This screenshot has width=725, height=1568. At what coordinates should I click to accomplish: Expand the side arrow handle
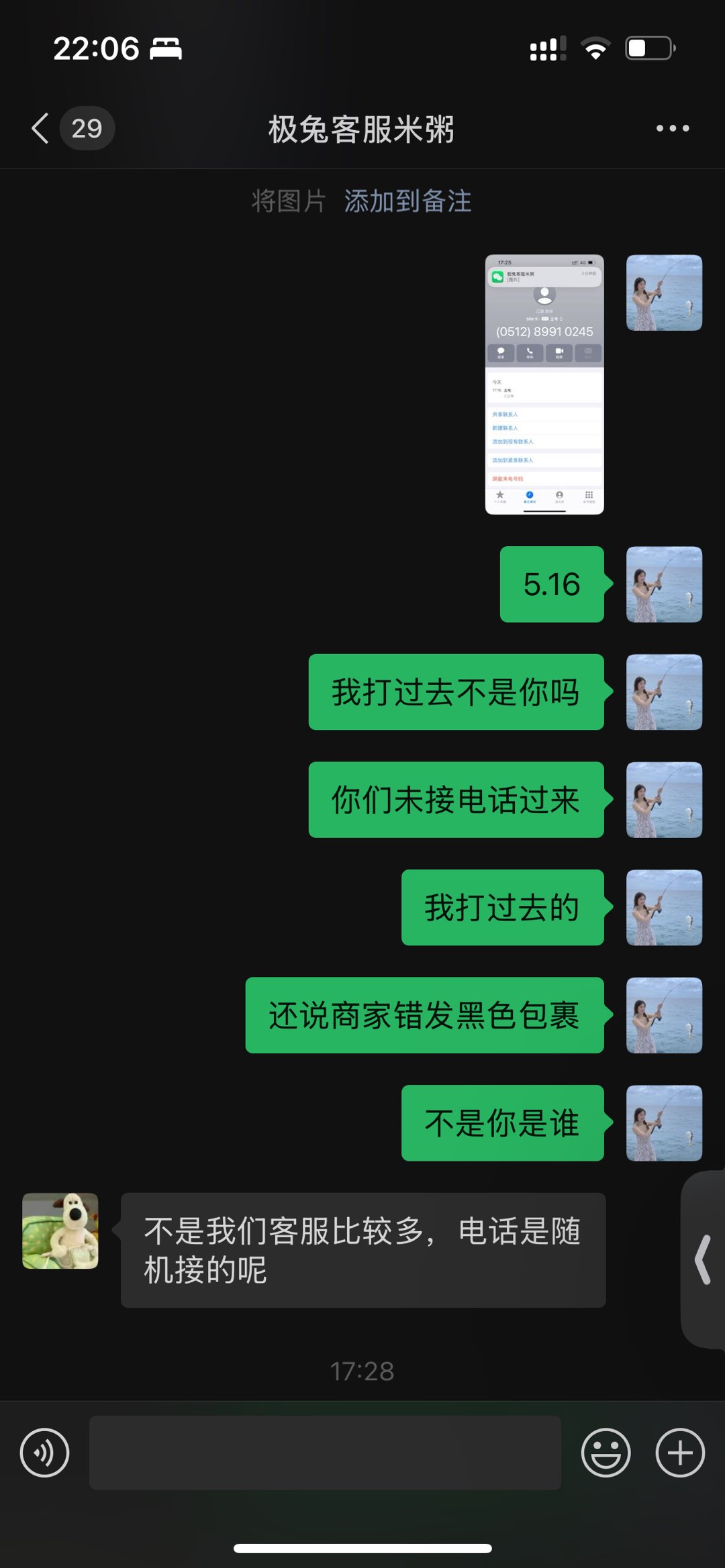coord(704,1259)
